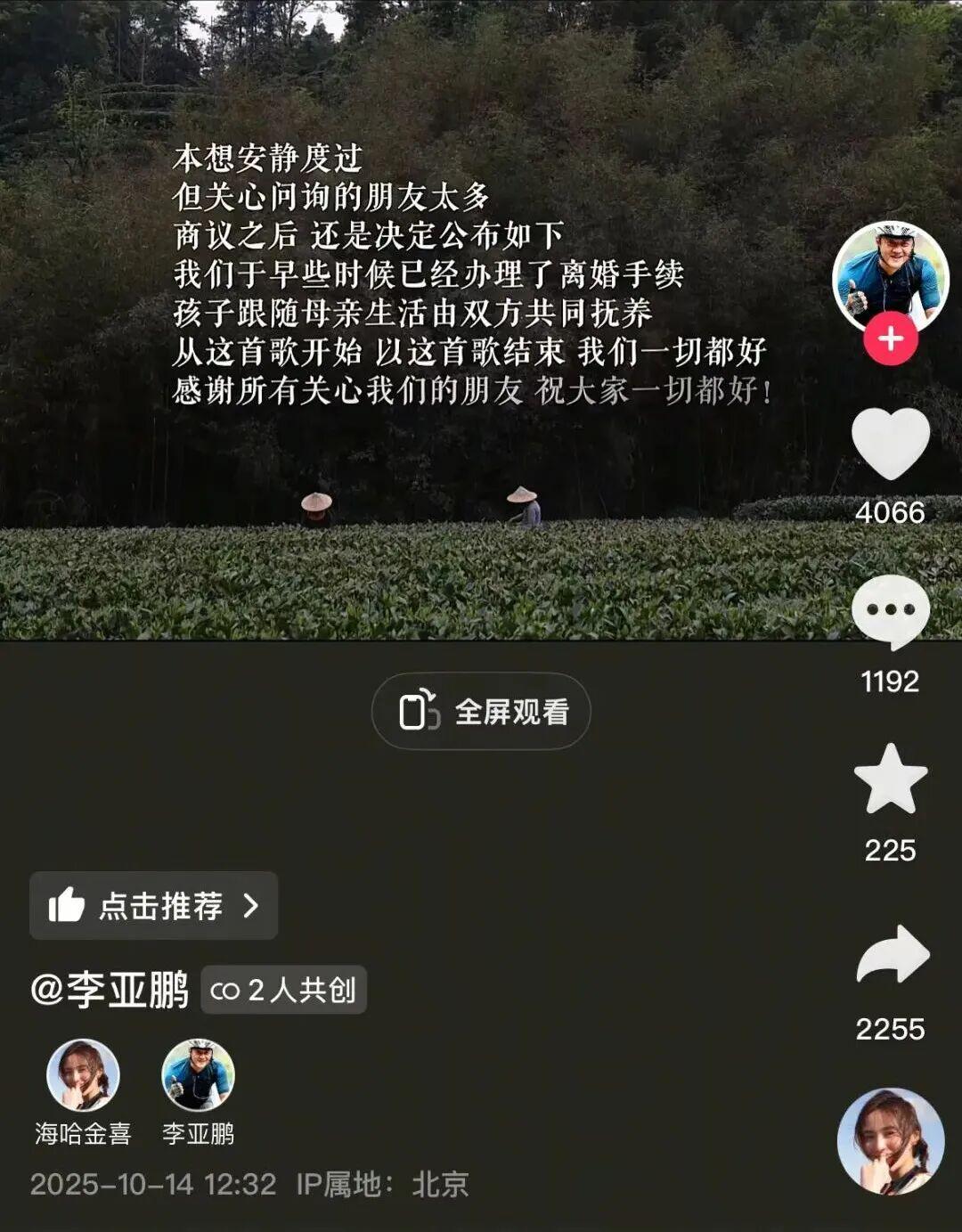
Task: Open the round music disc avatar
Action: click(x=890, y=1141)
